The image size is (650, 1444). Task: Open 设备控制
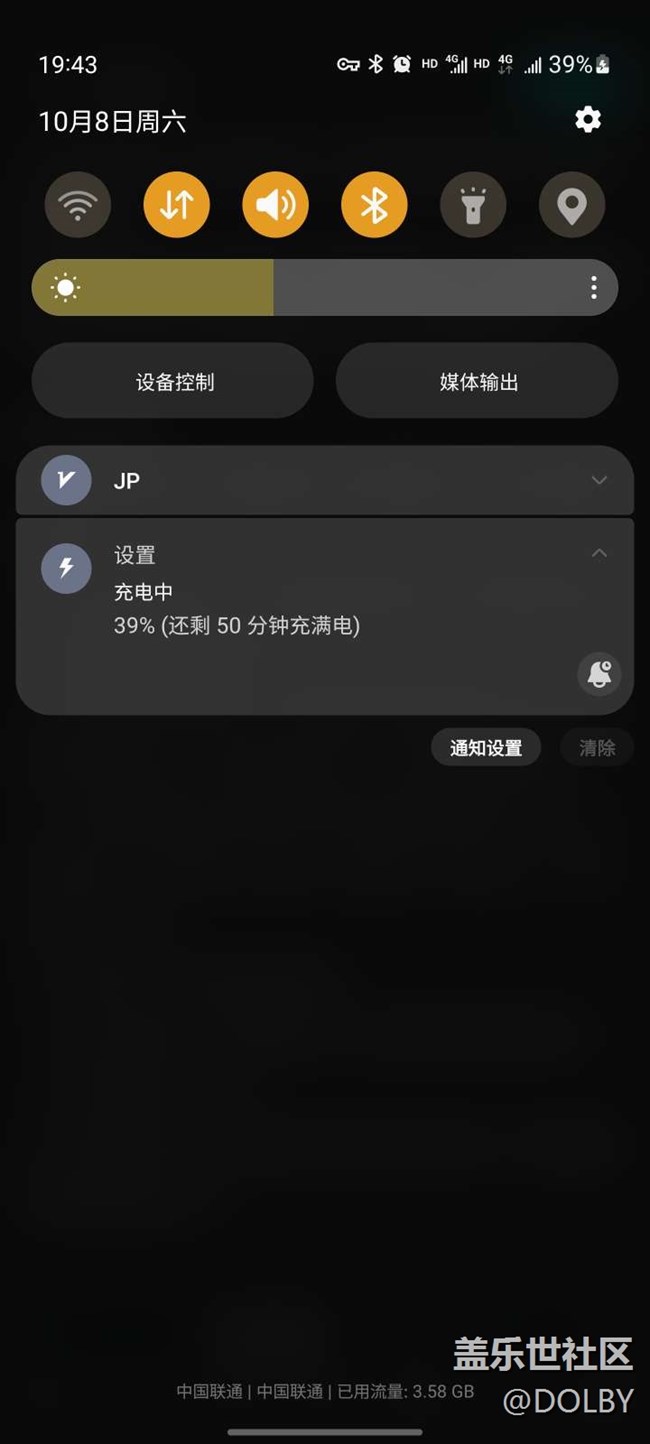click(173, 381)
